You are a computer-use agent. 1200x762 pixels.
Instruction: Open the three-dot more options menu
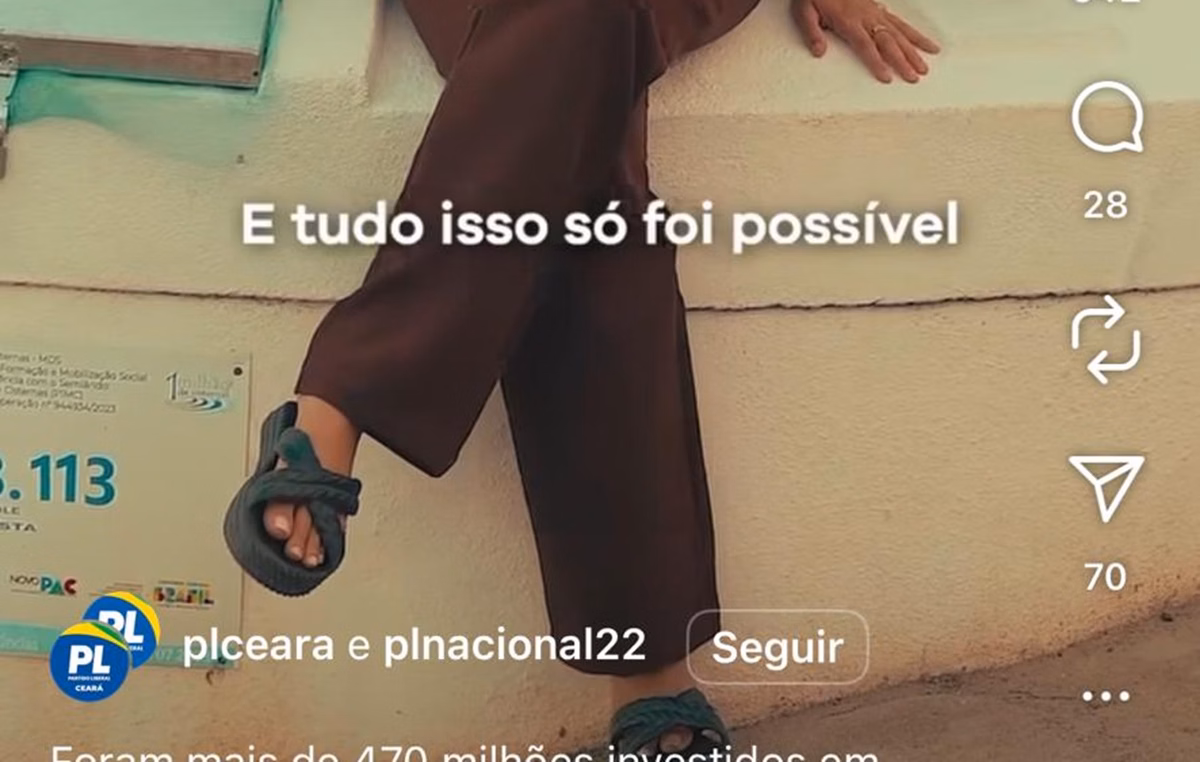click(x=1106, y=695)
